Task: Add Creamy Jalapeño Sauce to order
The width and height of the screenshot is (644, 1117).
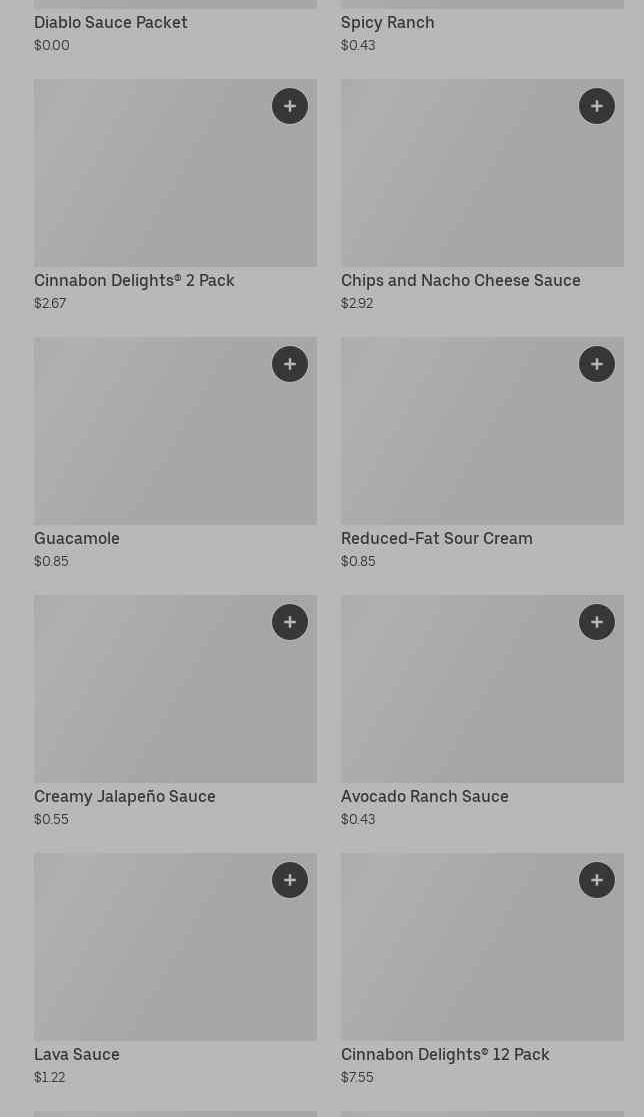Action: [x=290, y=622]
